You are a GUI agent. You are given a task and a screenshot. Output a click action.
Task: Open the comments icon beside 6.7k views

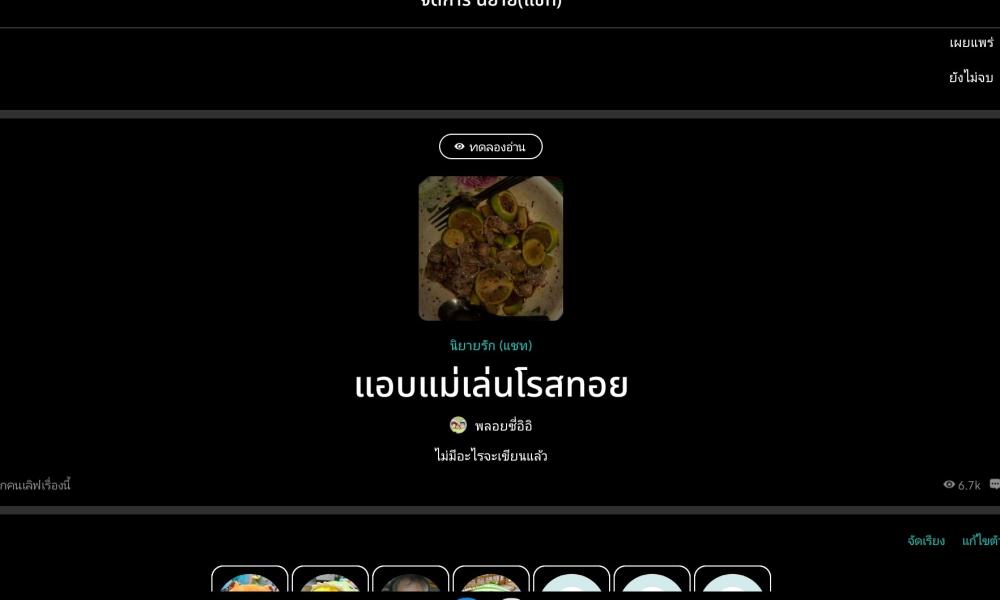pos(994,485)
